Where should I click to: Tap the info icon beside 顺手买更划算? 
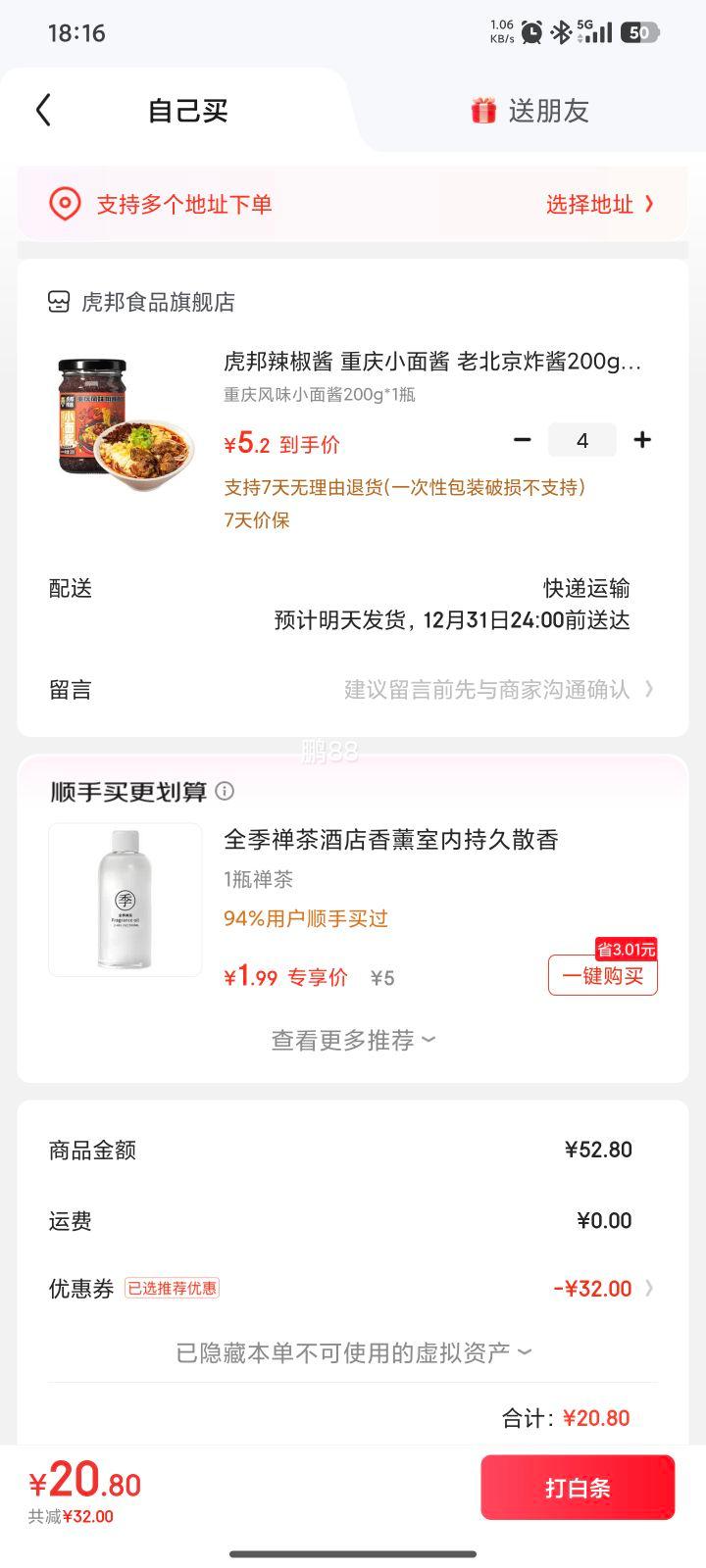226,791
